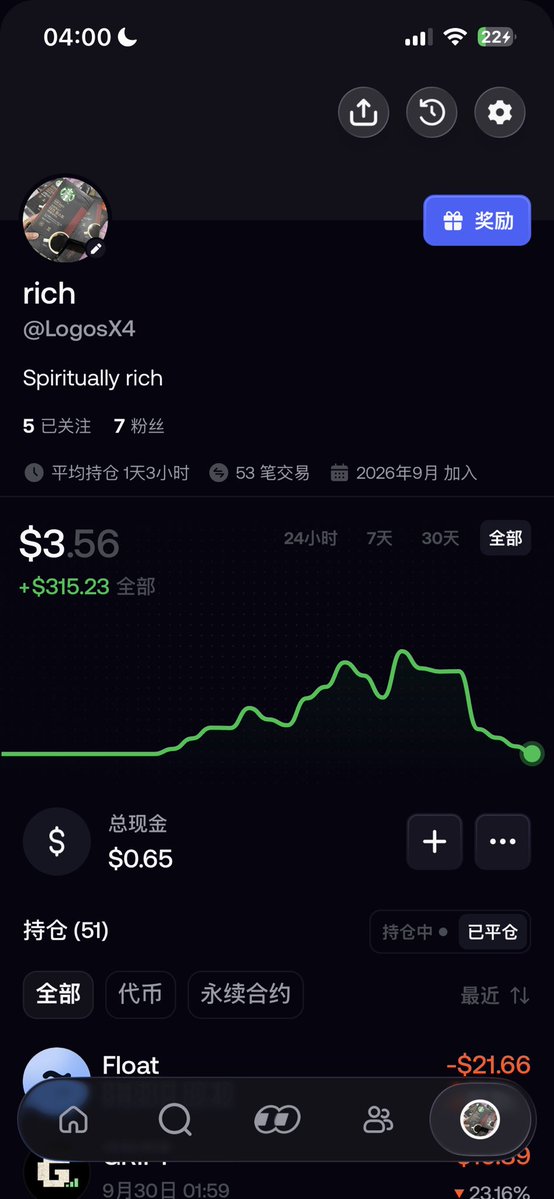Open the search tab
Screen dimensions: 554x1199
click(x=175, y=1120)
